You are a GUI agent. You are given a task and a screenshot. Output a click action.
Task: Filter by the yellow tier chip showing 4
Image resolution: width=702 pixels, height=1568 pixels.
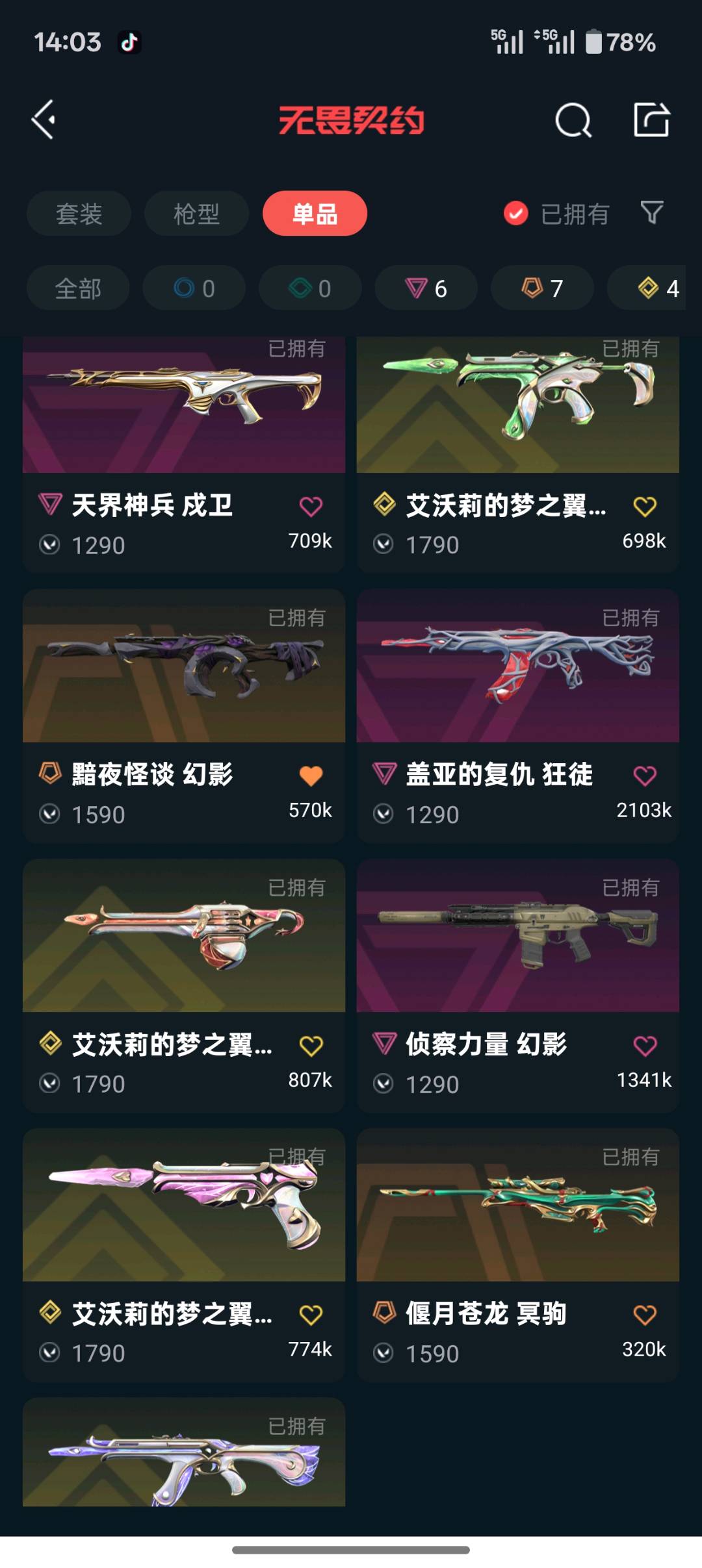tap(656, 288)
